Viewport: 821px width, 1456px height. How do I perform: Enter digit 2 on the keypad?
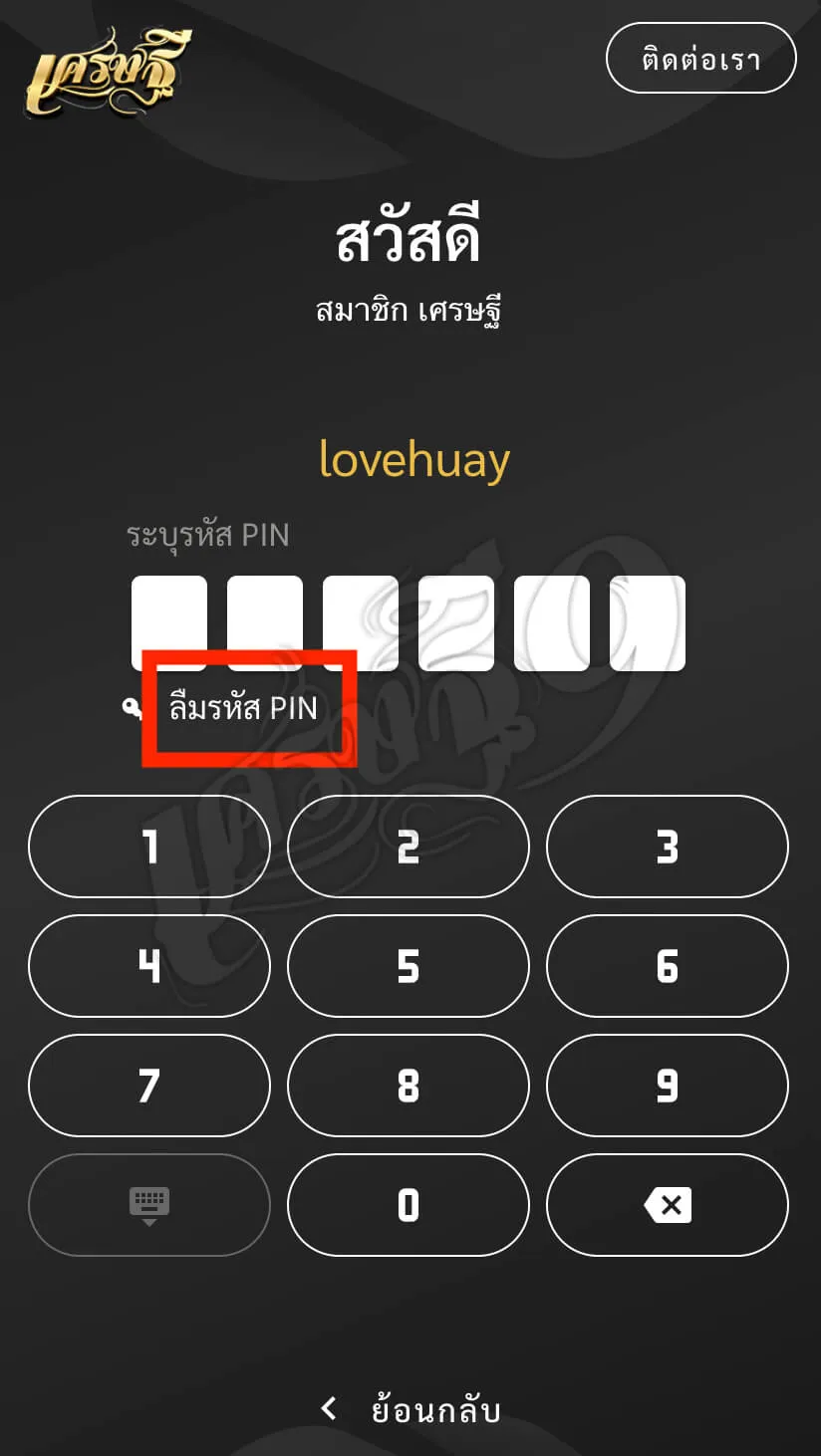click(x=409, y=847)
